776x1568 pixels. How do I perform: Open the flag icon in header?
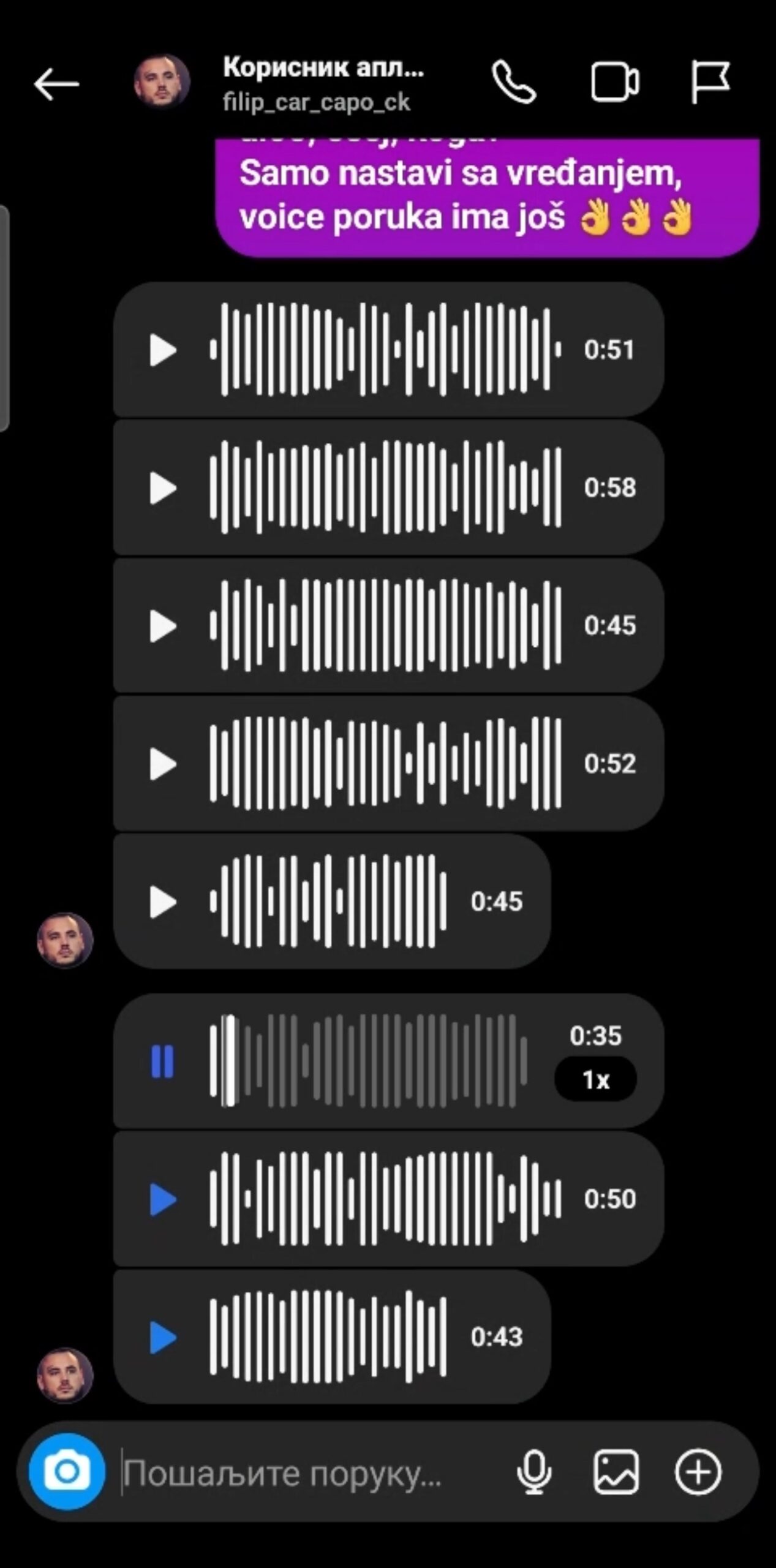(x=710, y=82)
